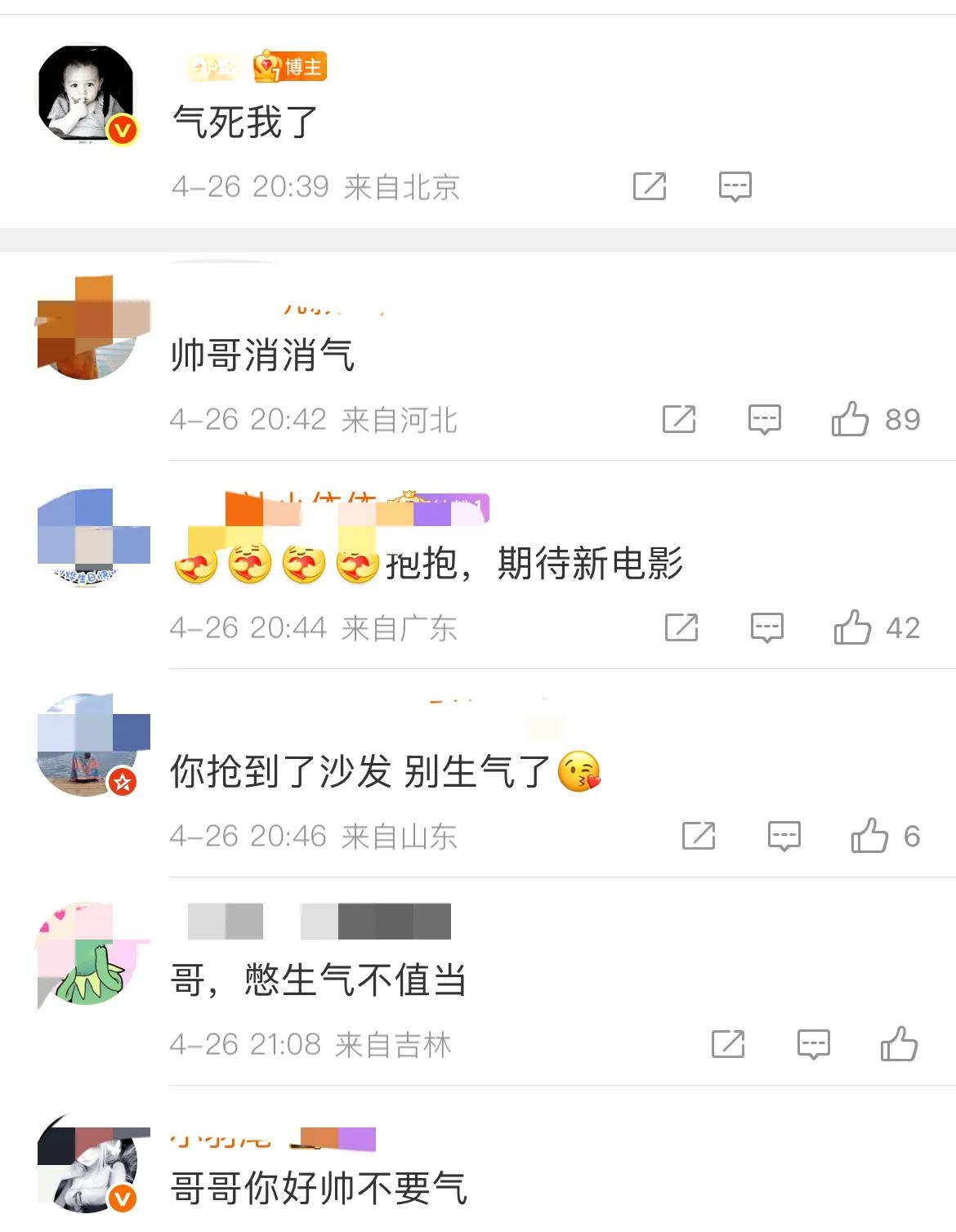Open avatar of '哥哥你好帅不要气' commenter
Image resolution: width=956 pixels, height=1232 pixels.
tap(88, 1163)
